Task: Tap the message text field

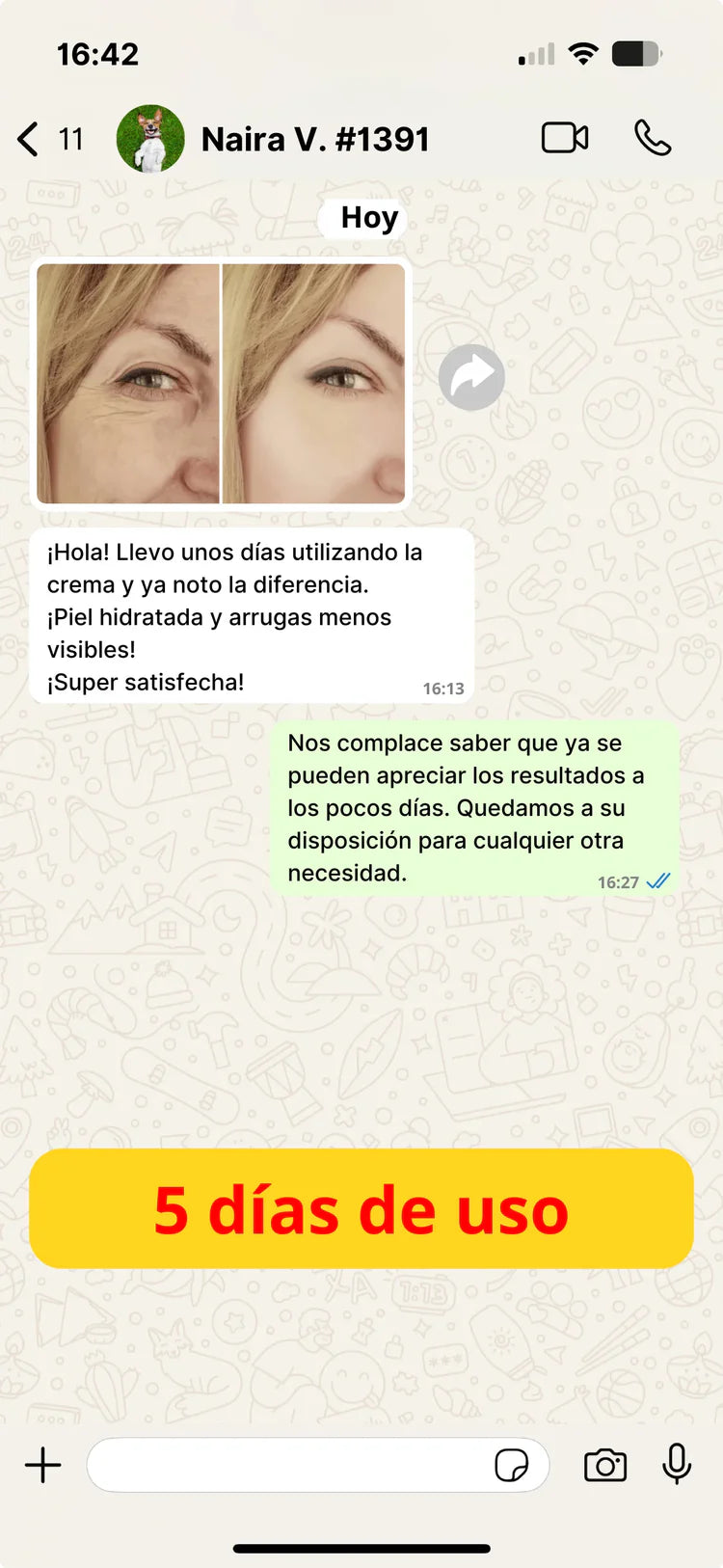Action: (289, 1465)
